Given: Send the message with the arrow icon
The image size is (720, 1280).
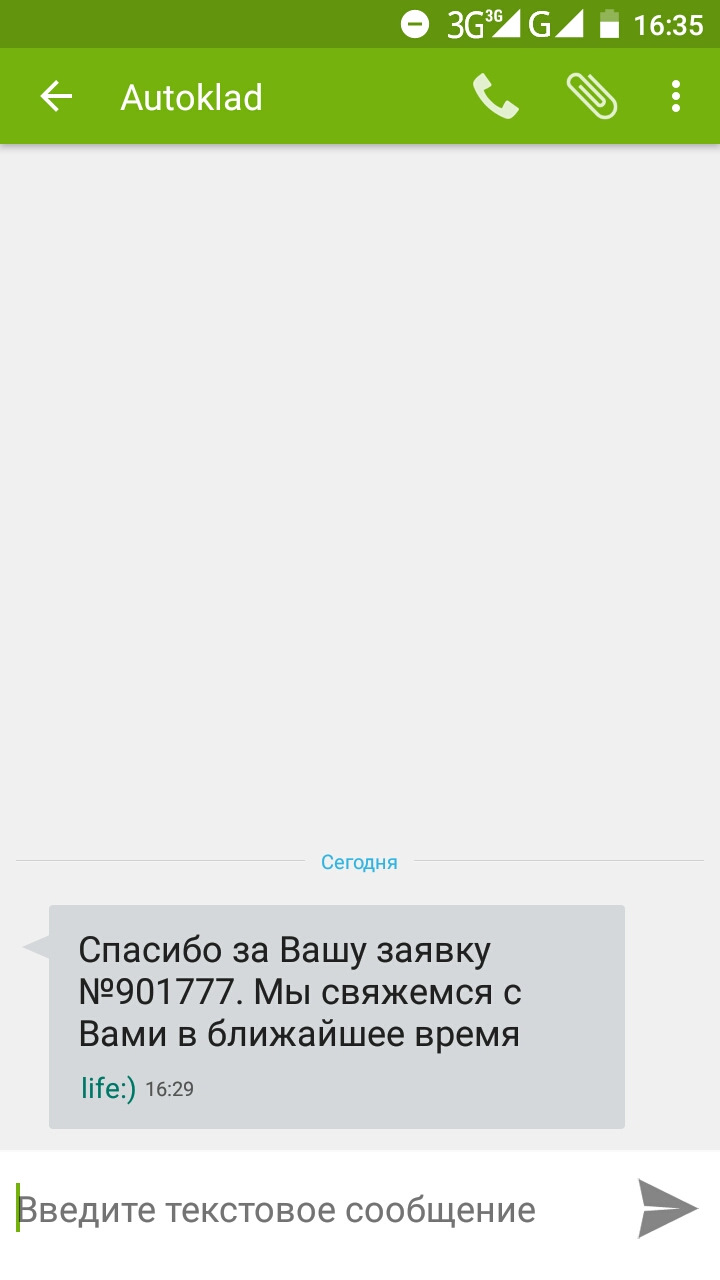Looking at the screenshot, I should tap(667, 1209).
